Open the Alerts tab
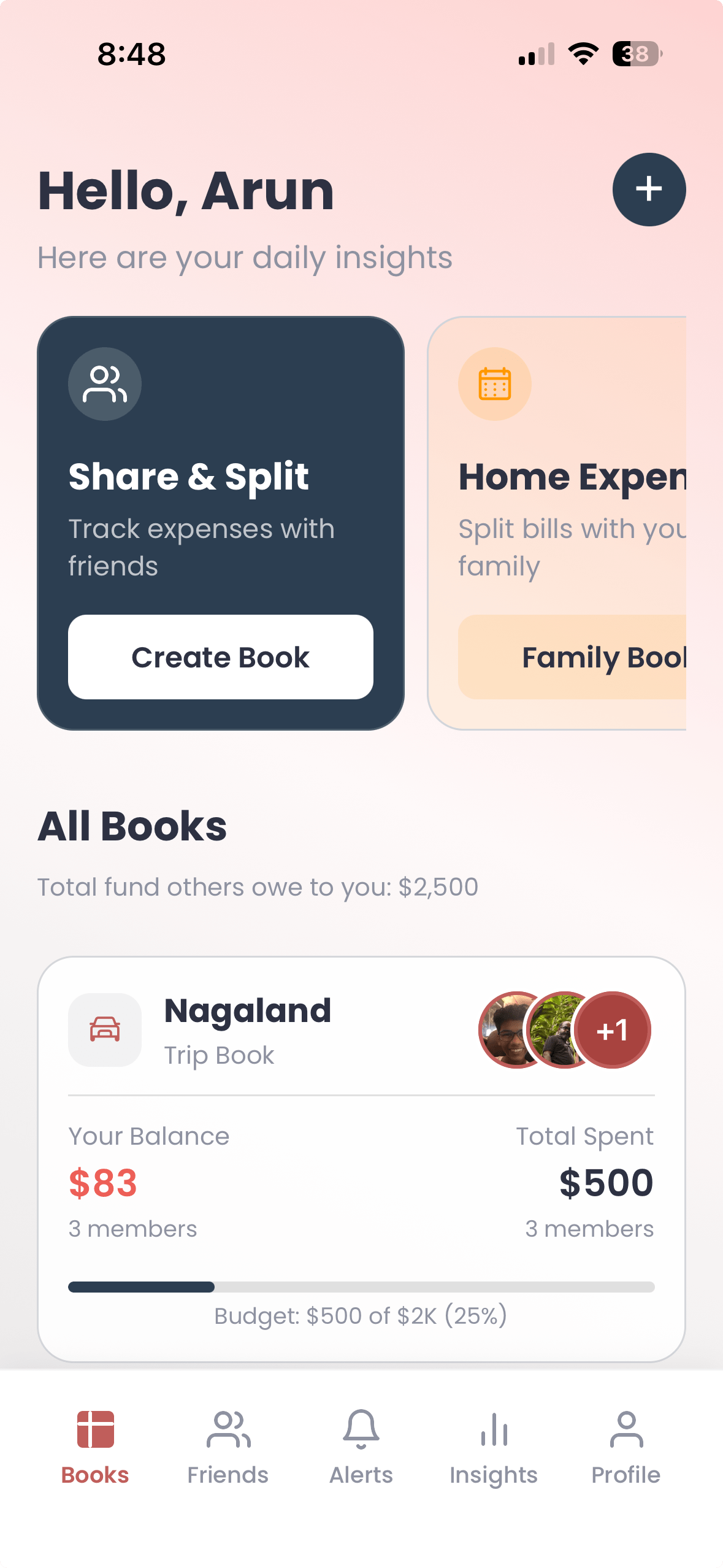 361,1447
